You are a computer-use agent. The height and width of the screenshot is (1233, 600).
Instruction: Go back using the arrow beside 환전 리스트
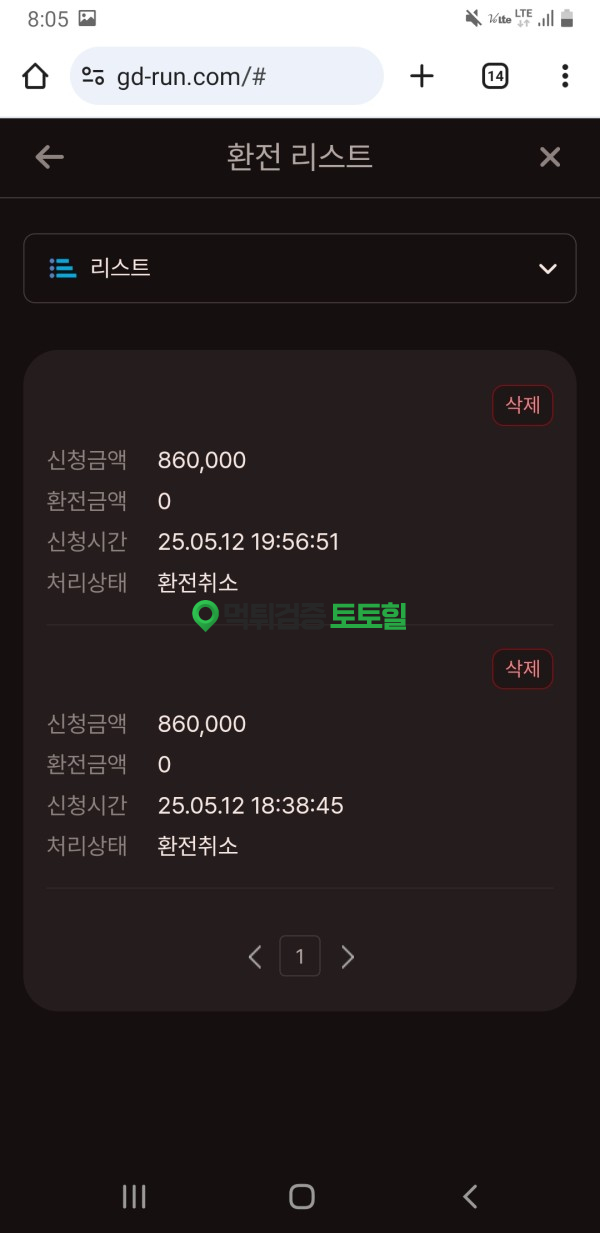(x=49, y=157)
